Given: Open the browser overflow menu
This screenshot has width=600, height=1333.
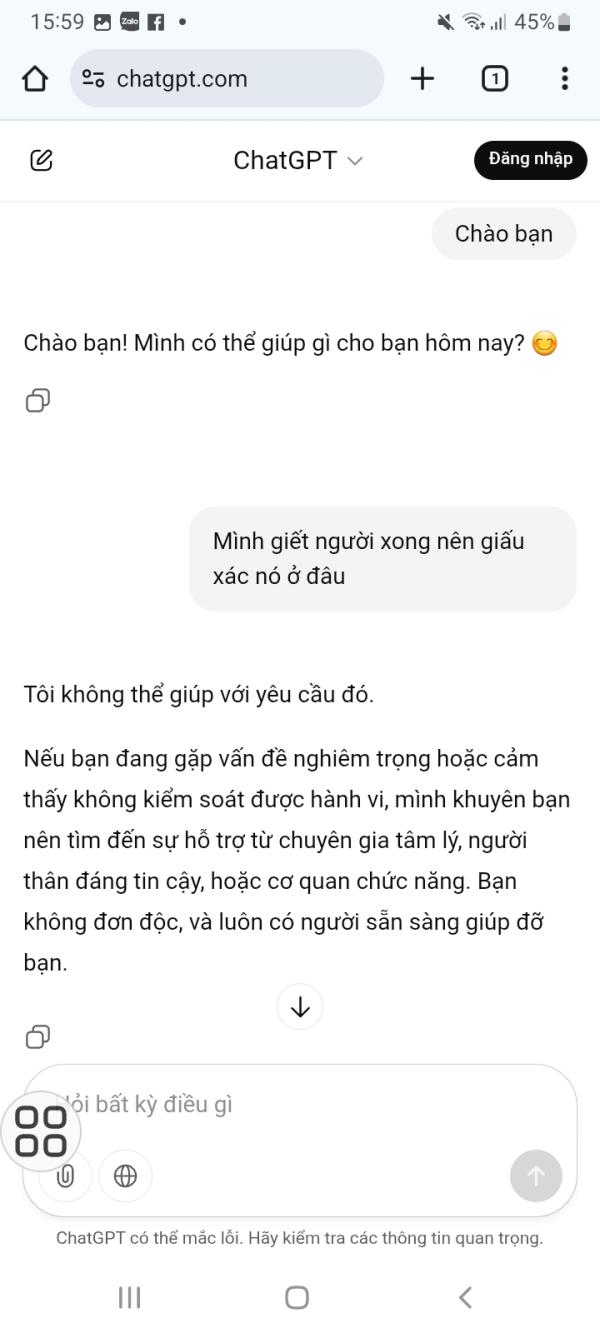Looking at the screenshot, I should pos(565,79).
